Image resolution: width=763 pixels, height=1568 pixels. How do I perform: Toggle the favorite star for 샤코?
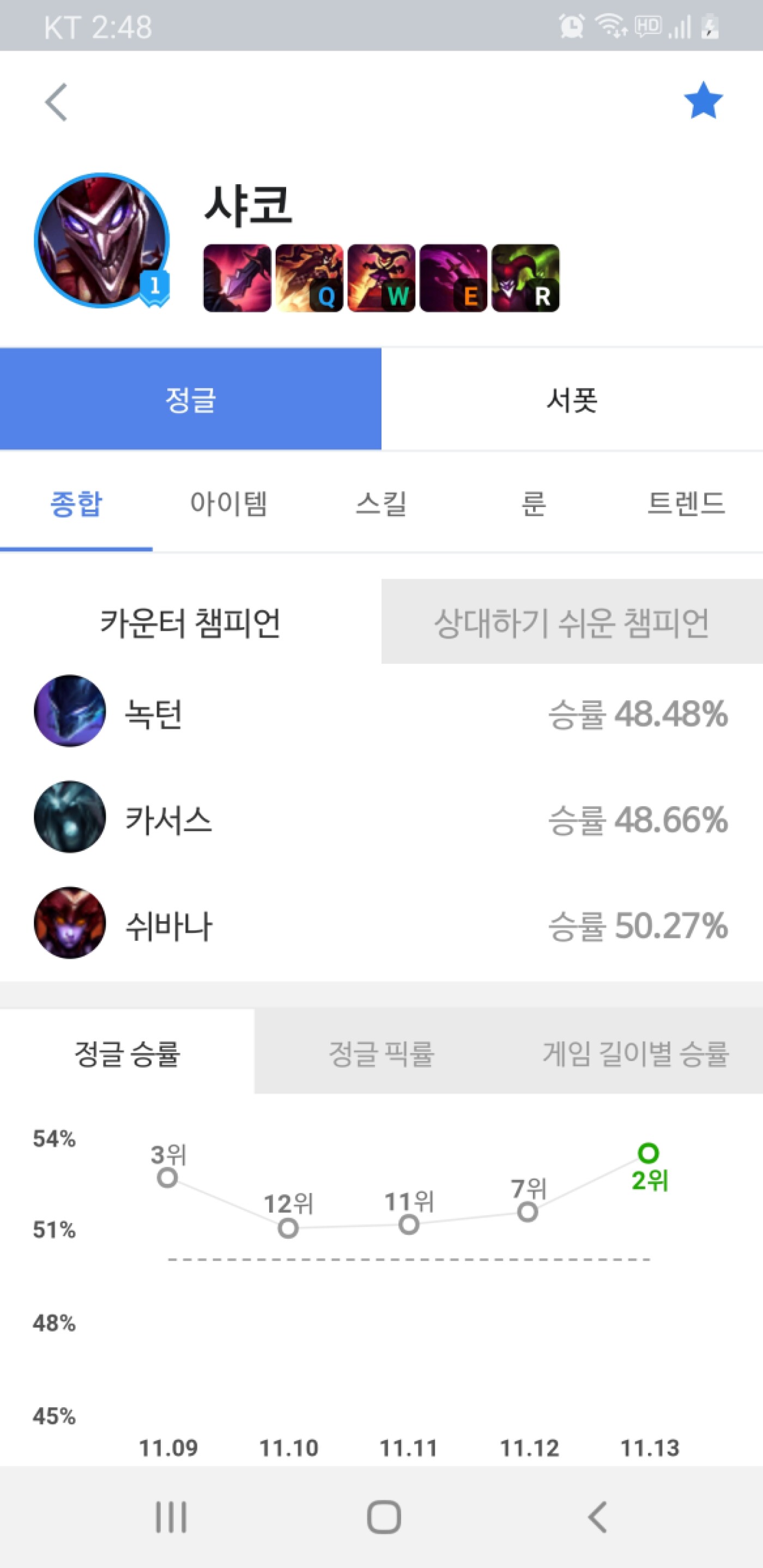point(703,101)
